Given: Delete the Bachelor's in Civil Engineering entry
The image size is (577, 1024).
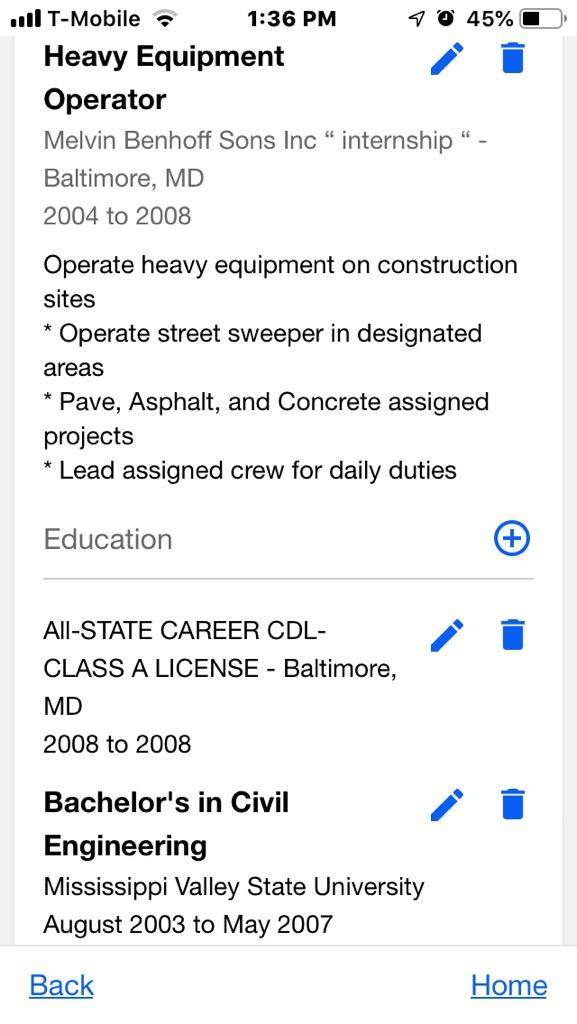Looking at the screenshot, I should click(x=512, y=804).
